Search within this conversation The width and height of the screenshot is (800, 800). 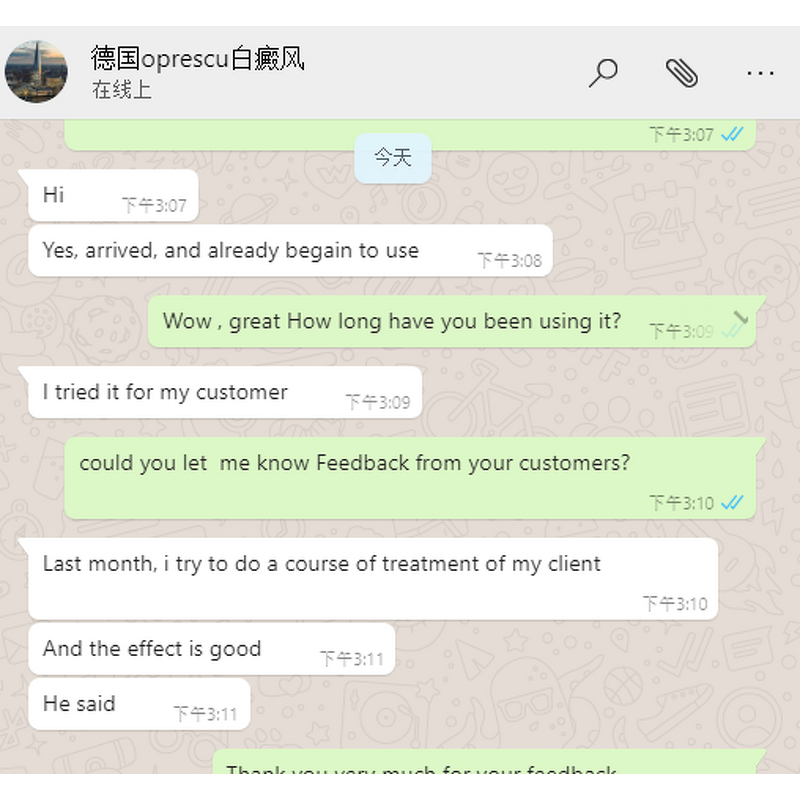tap(603, 72)
